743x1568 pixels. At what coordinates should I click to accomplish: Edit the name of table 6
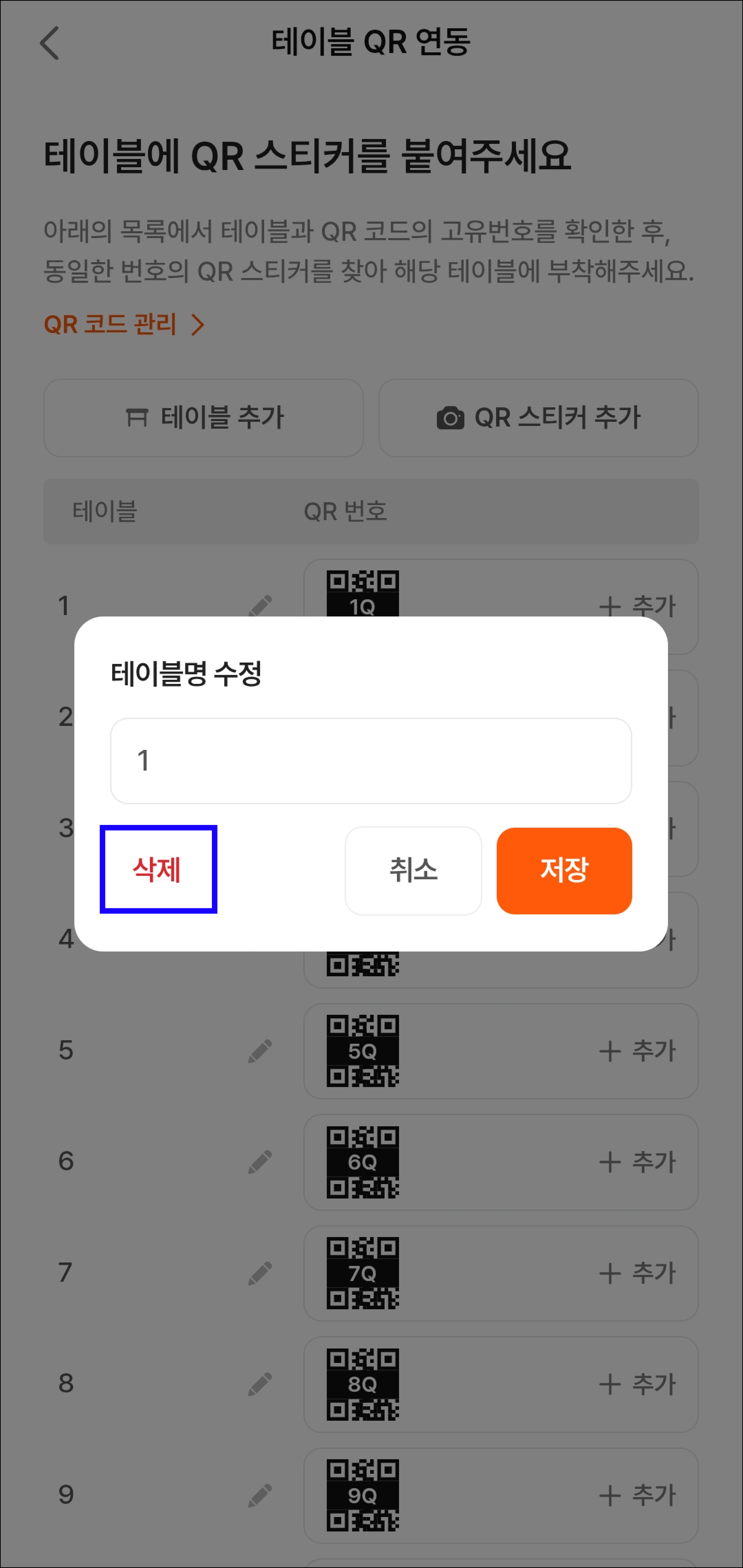(260, 1162)
